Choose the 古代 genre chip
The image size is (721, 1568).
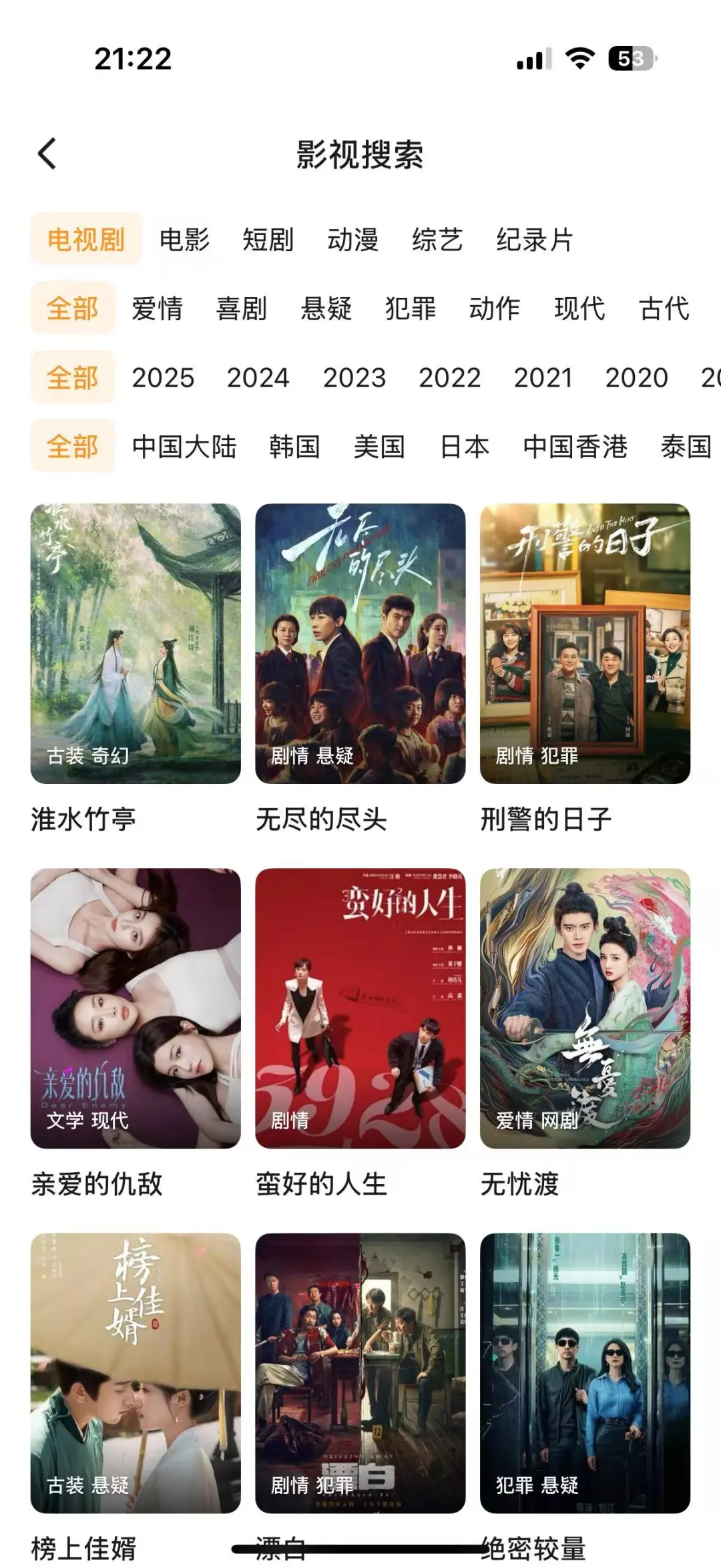coord(664,309)
